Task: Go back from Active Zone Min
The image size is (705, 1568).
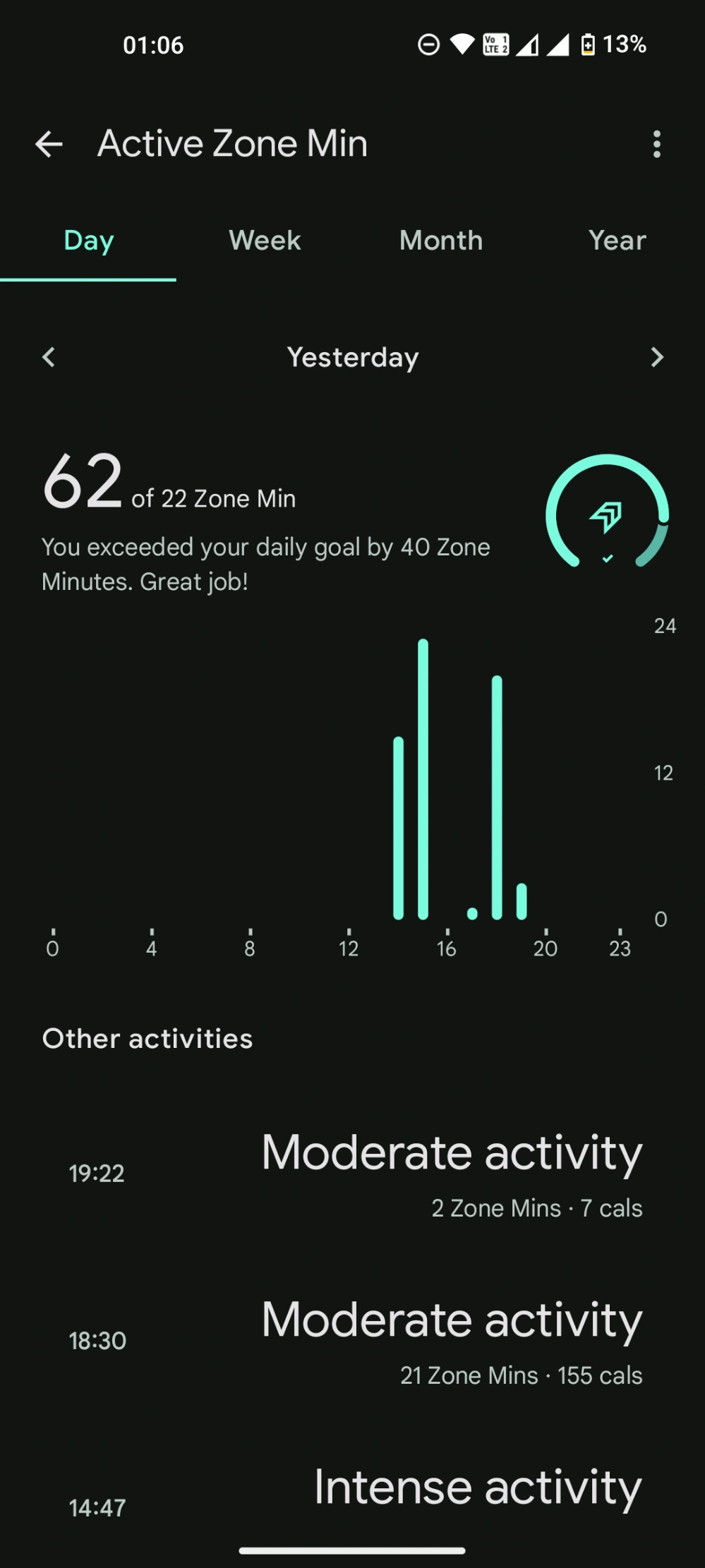Action: click(49, 145)
